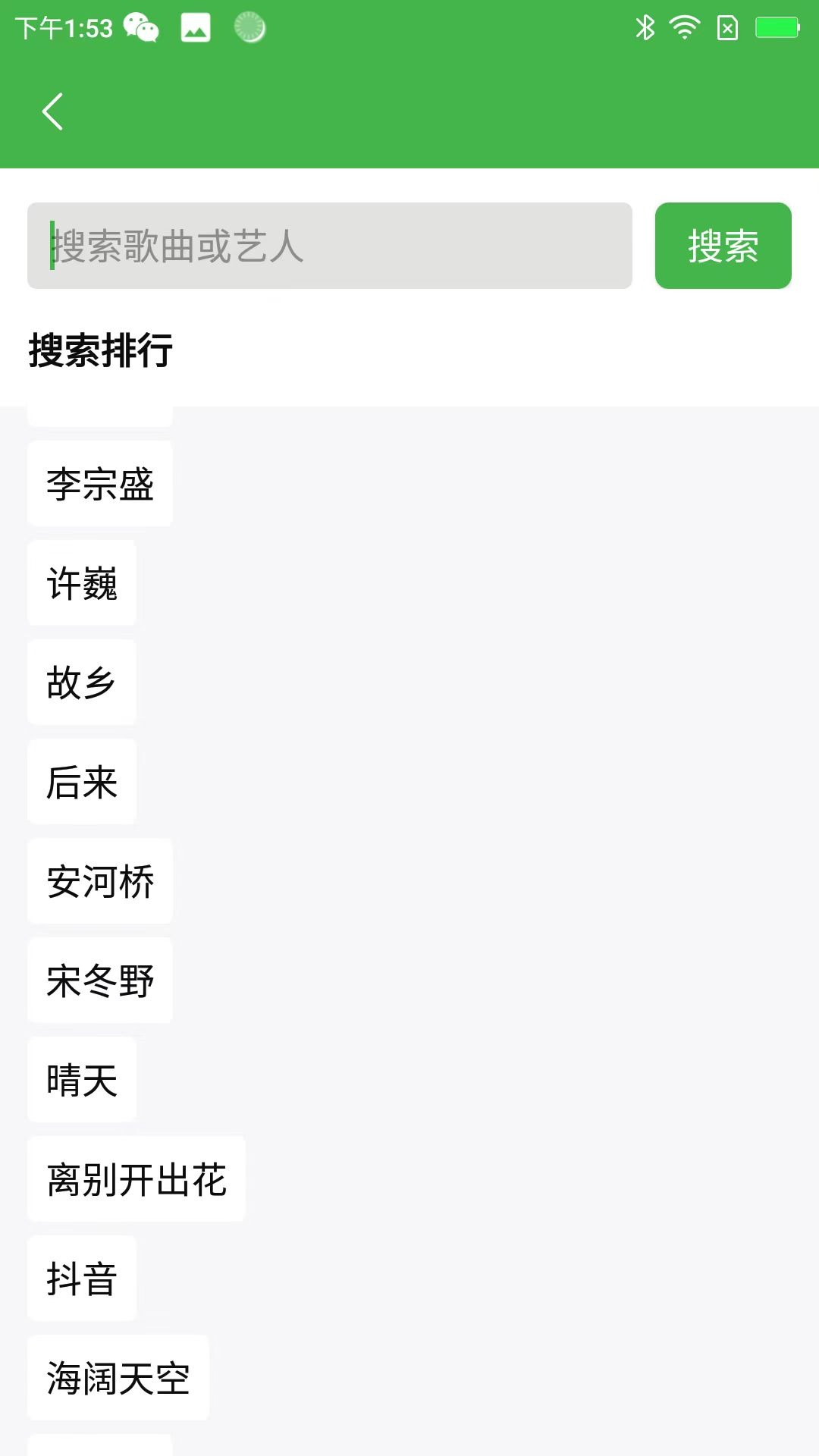Tap the green 搜索 button
Screen dimensions: 819x1456
tap(723, 246)
